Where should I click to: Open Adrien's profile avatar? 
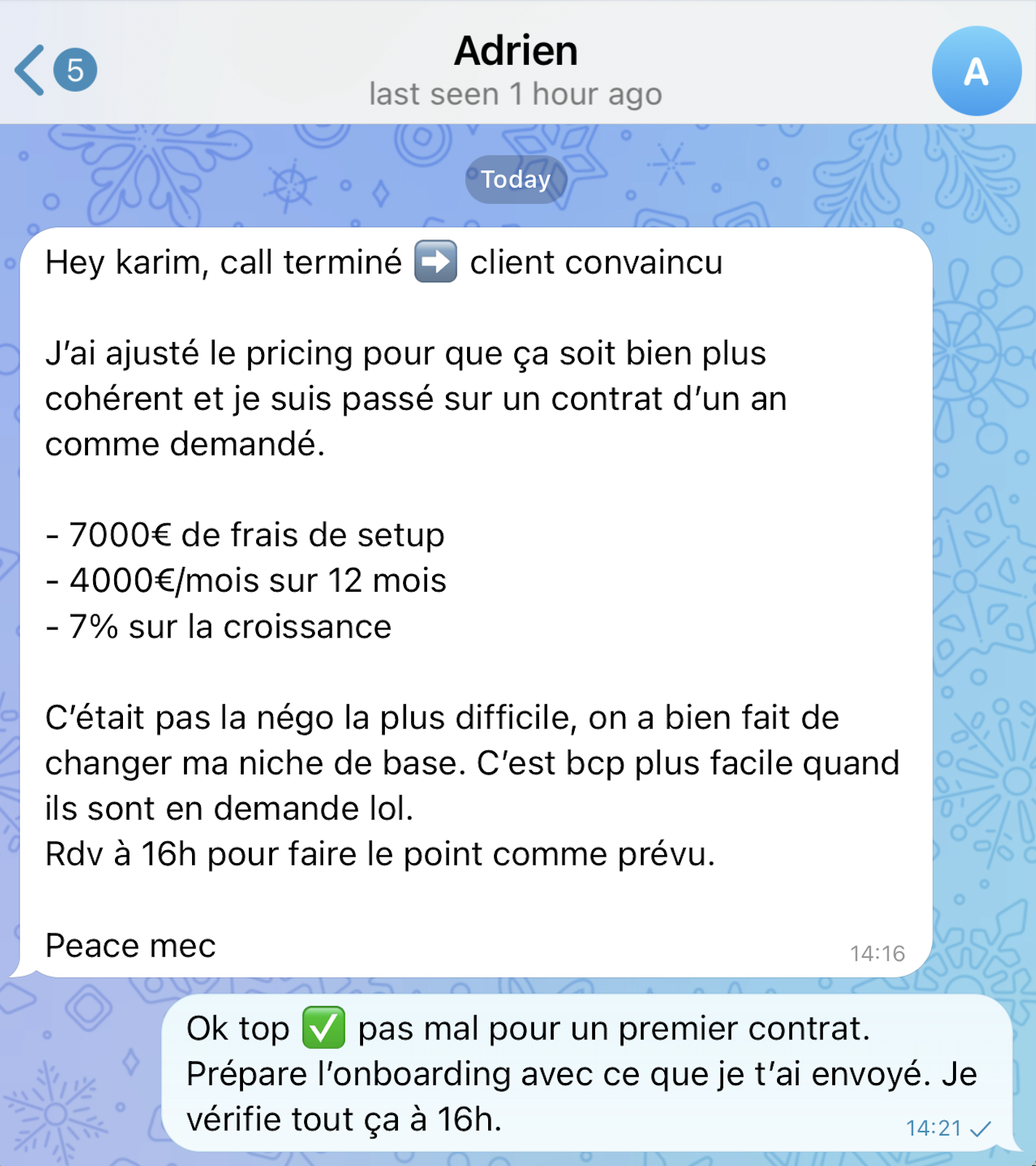[976, 71]
